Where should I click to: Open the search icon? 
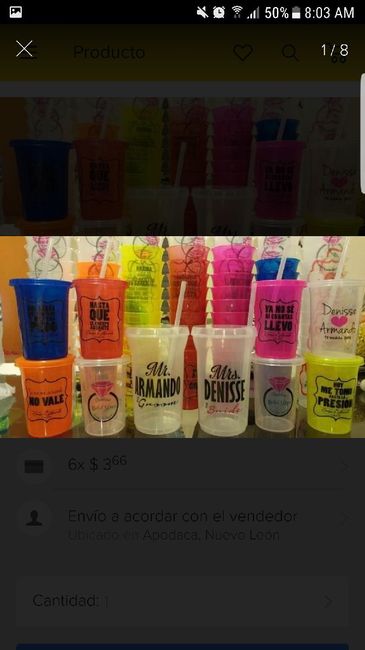click(290, 53)
